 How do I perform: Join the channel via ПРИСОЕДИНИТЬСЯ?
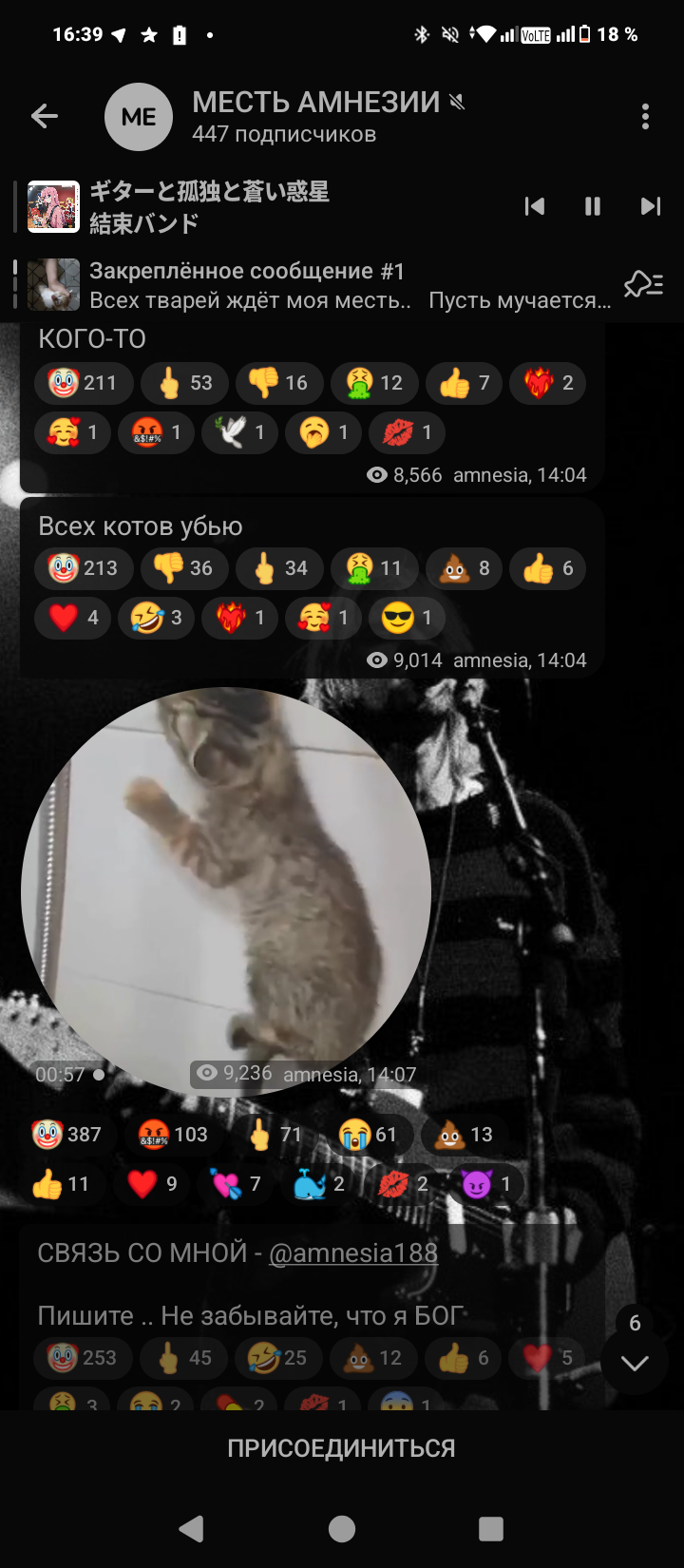coord(342,1448)
